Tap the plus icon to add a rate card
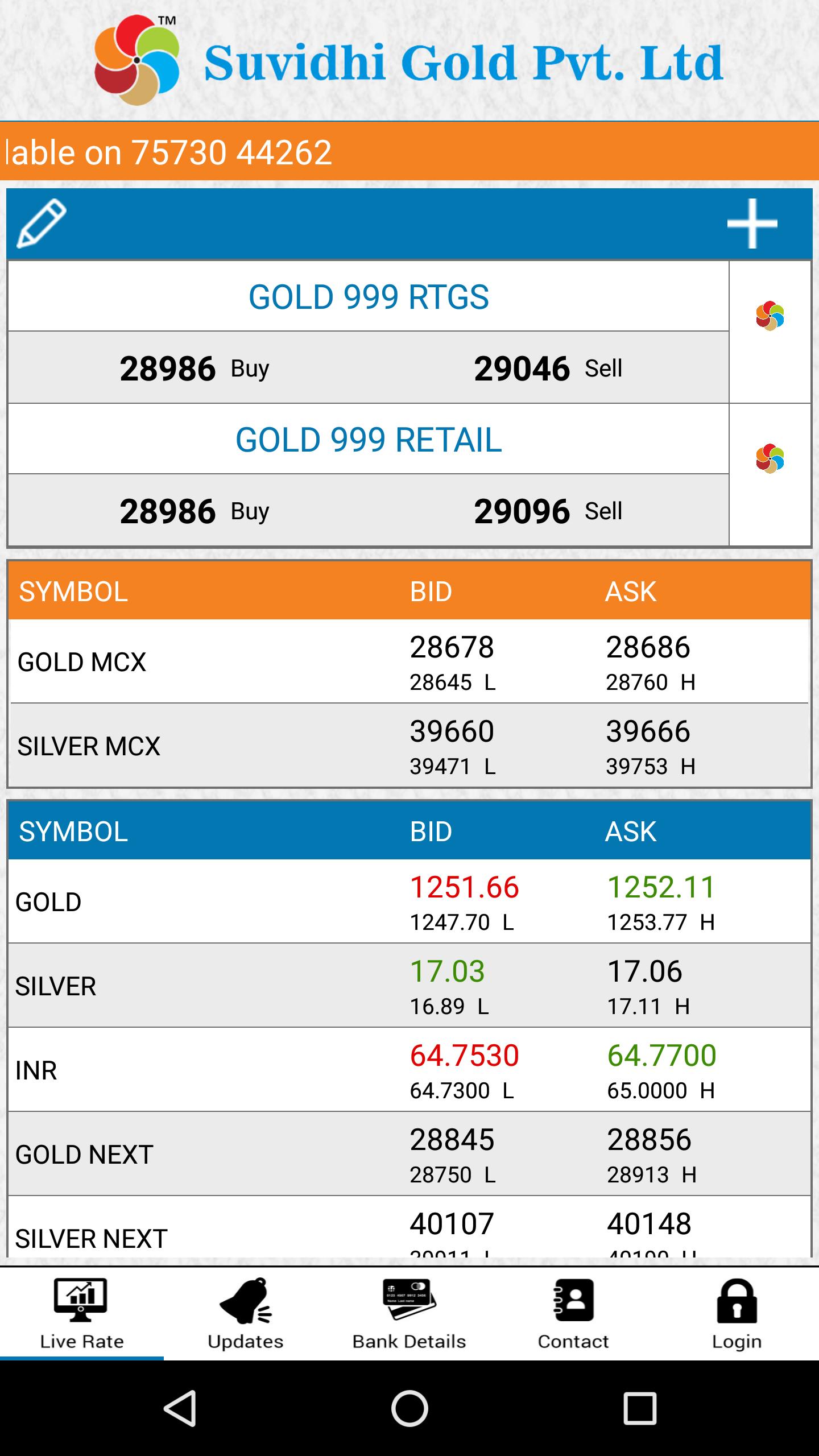Screen dimensions: 819x1456 (752, 225)
